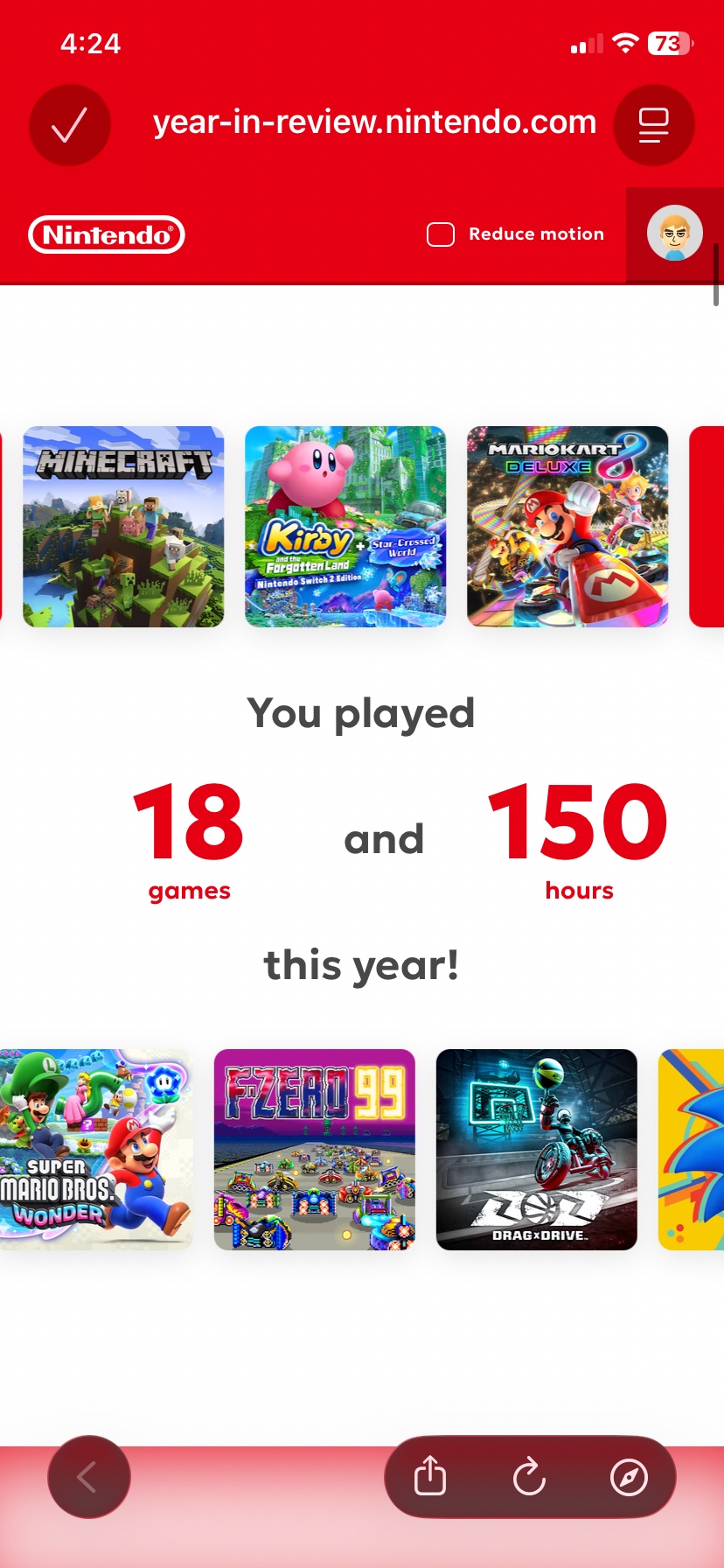Go back to the previous page

coord(88,1477)
